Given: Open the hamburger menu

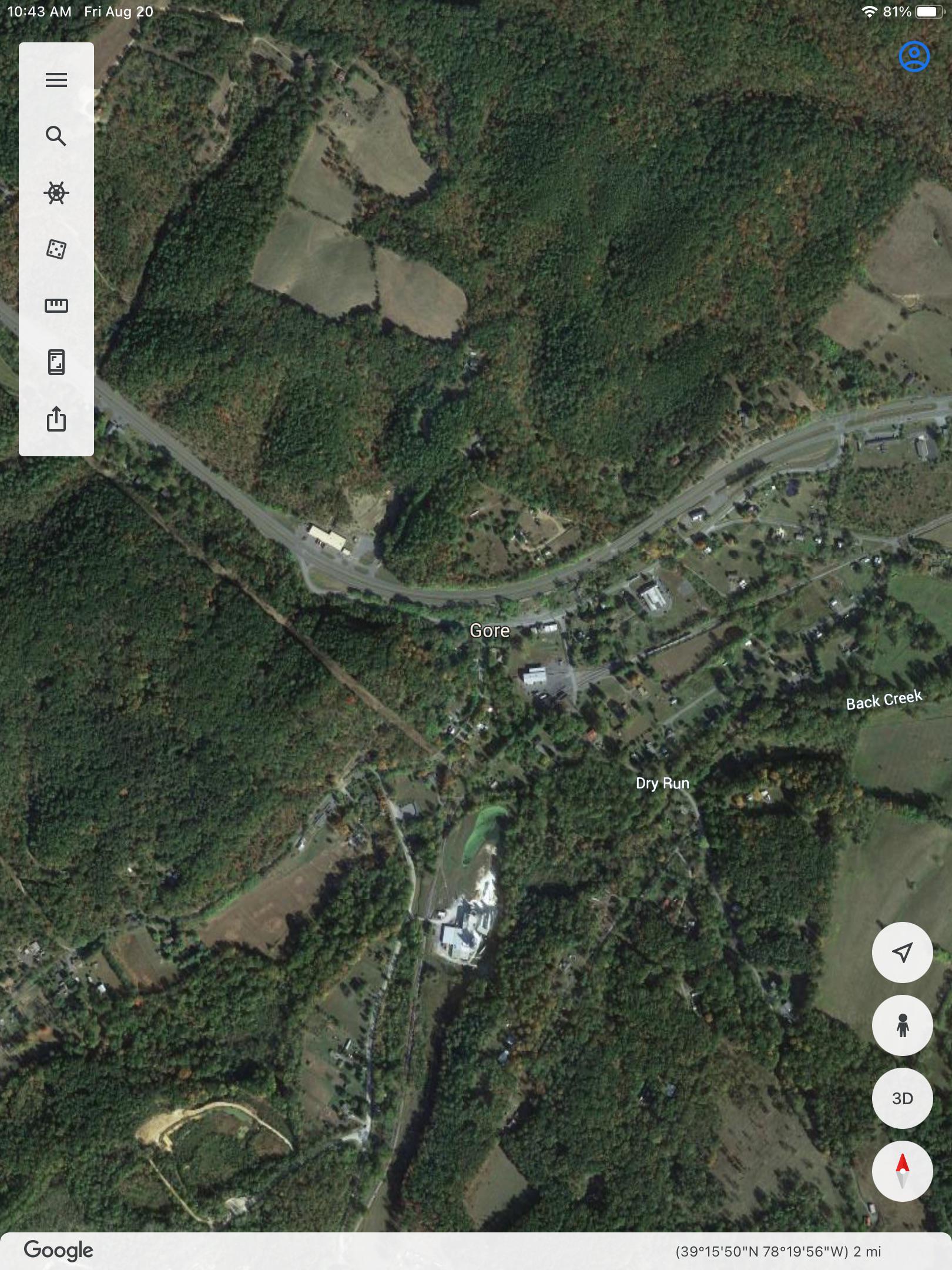Looking at the screenshot, I should 56,80.
